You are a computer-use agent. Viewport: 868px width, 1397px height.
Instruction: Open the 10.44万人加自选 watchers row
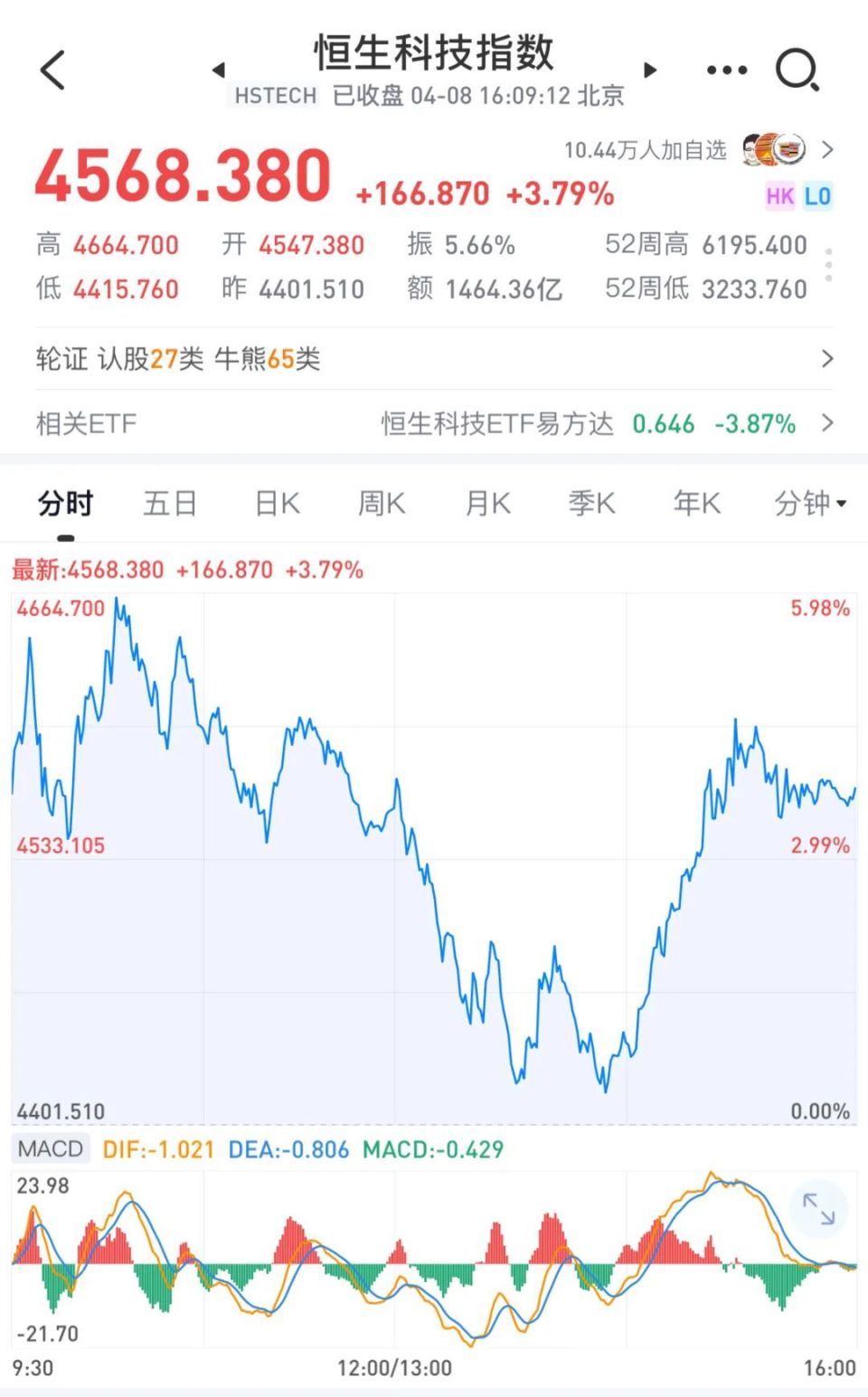click(698, 150)
